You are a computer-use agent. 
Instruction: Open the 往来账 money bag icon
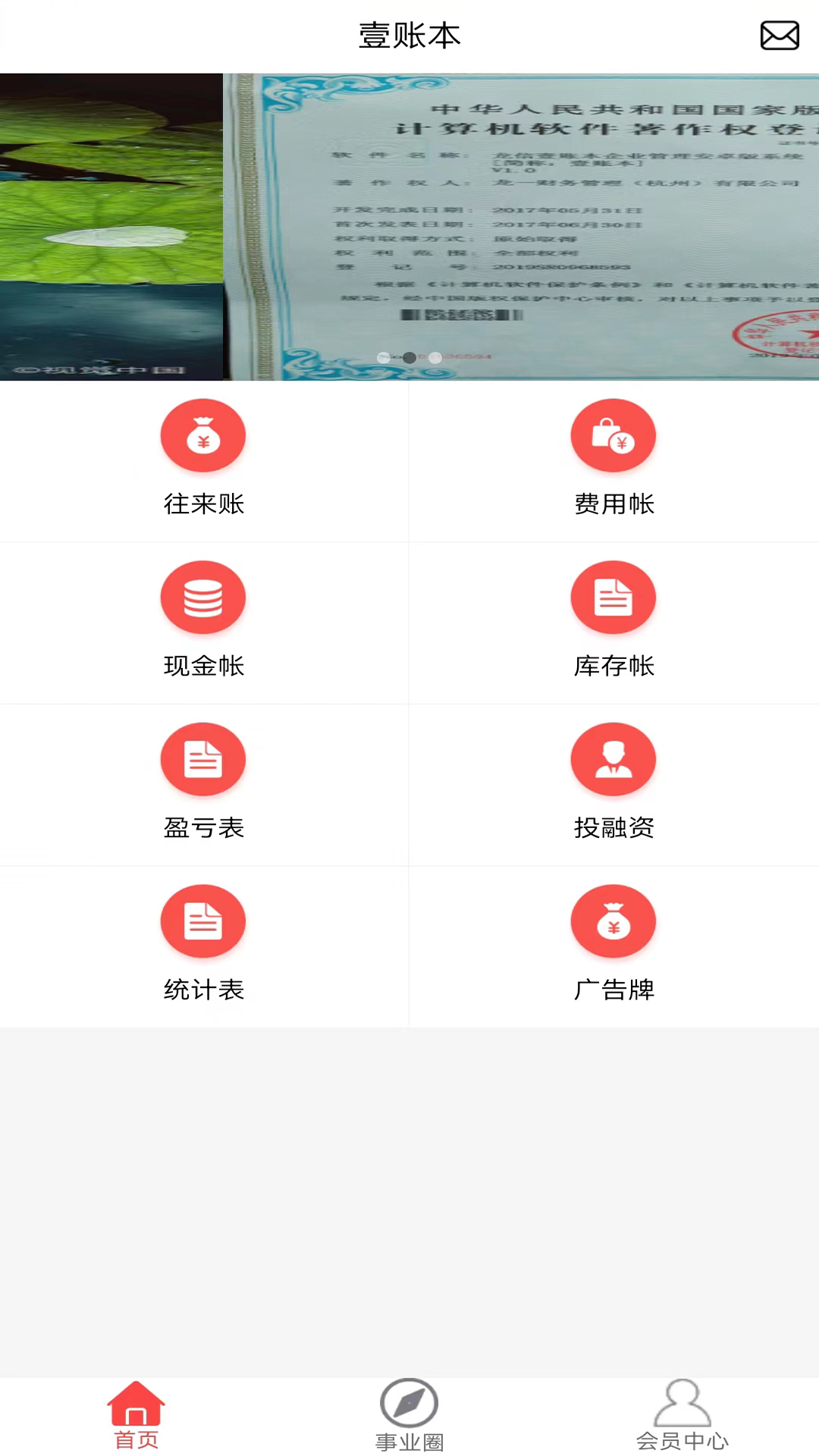202,435
